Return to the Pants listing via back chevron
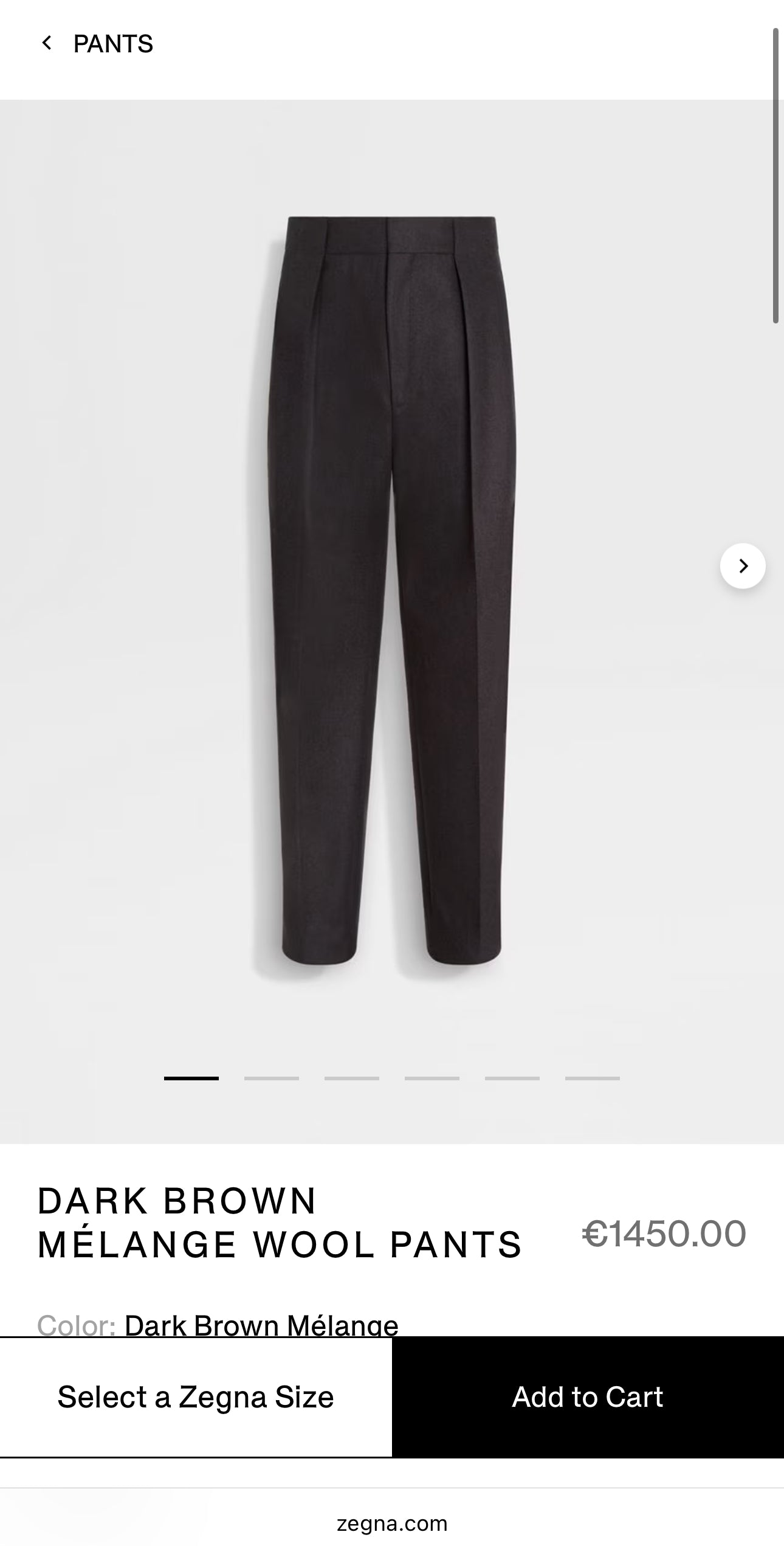This screenshot has width=784, height=1546. [47, 43]
